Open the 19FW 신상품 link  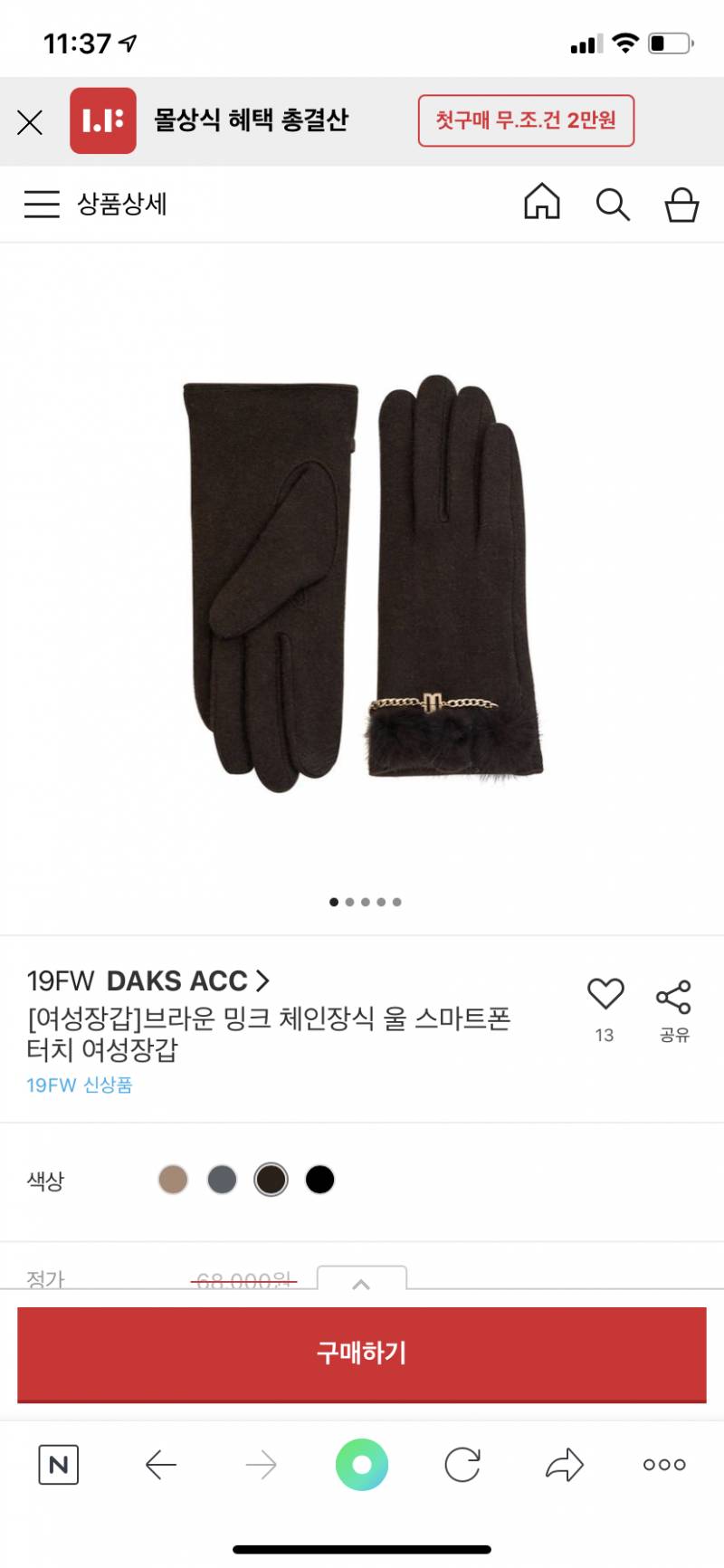(x=79, y=1085)
